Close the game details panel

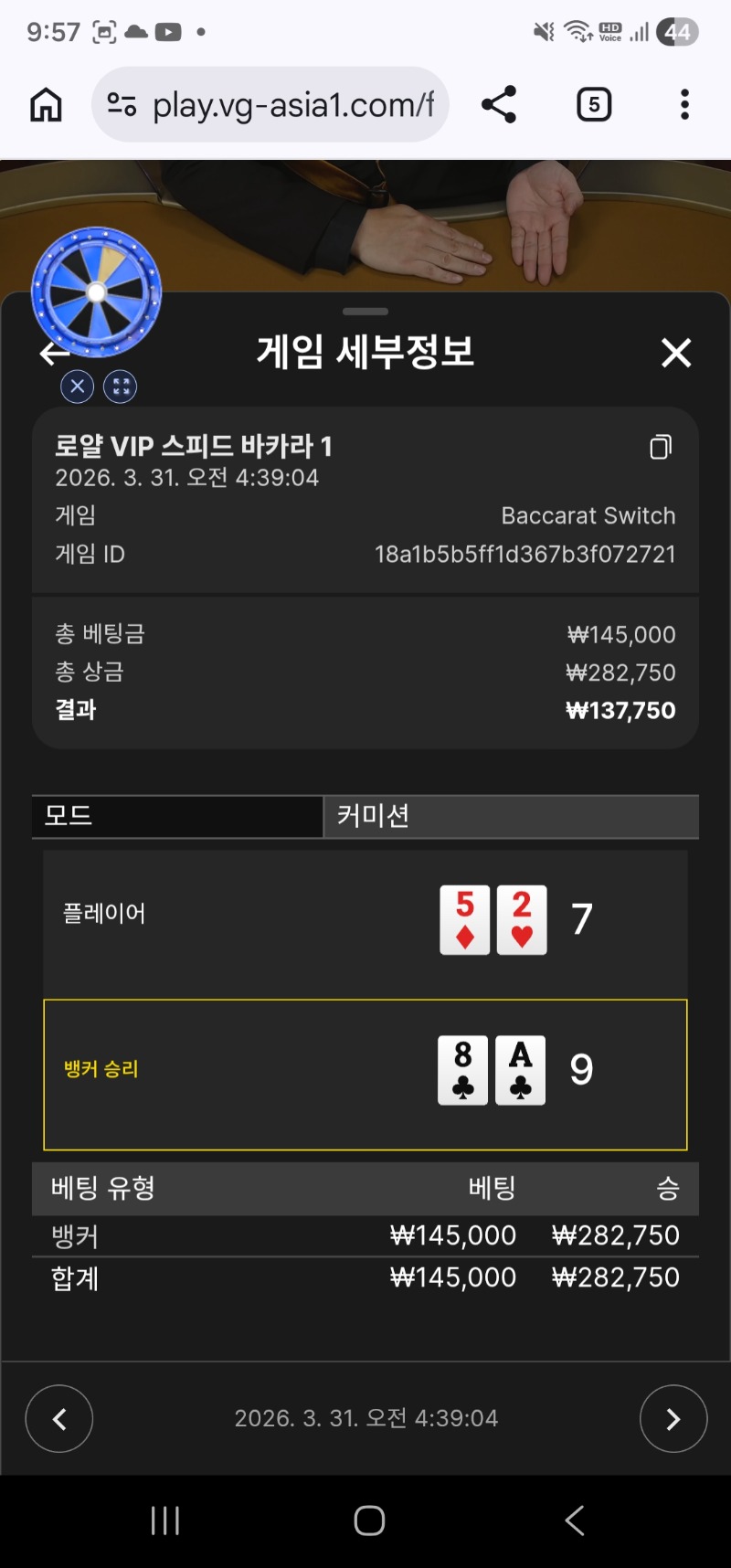click(675, 353)
